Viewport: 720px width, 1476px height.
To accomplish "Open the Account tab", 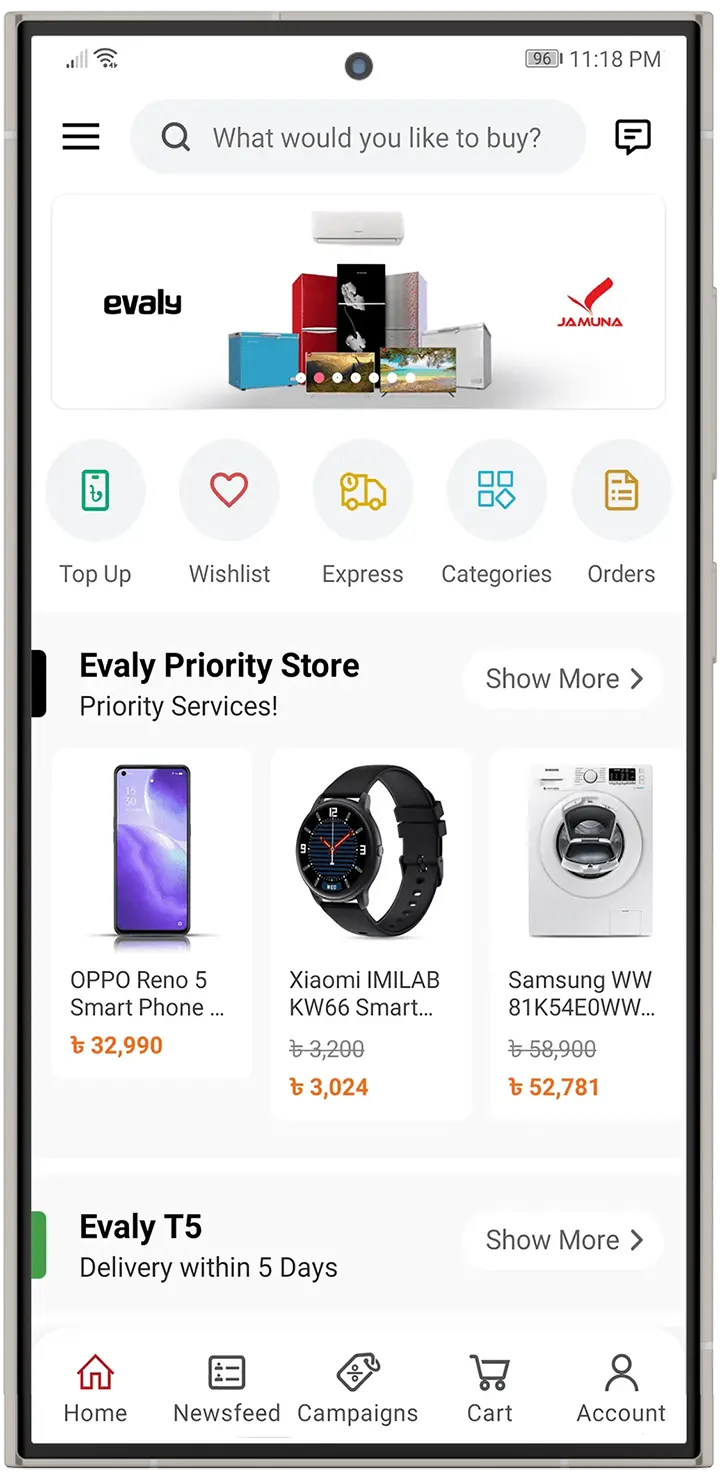I will (621, 1388).
